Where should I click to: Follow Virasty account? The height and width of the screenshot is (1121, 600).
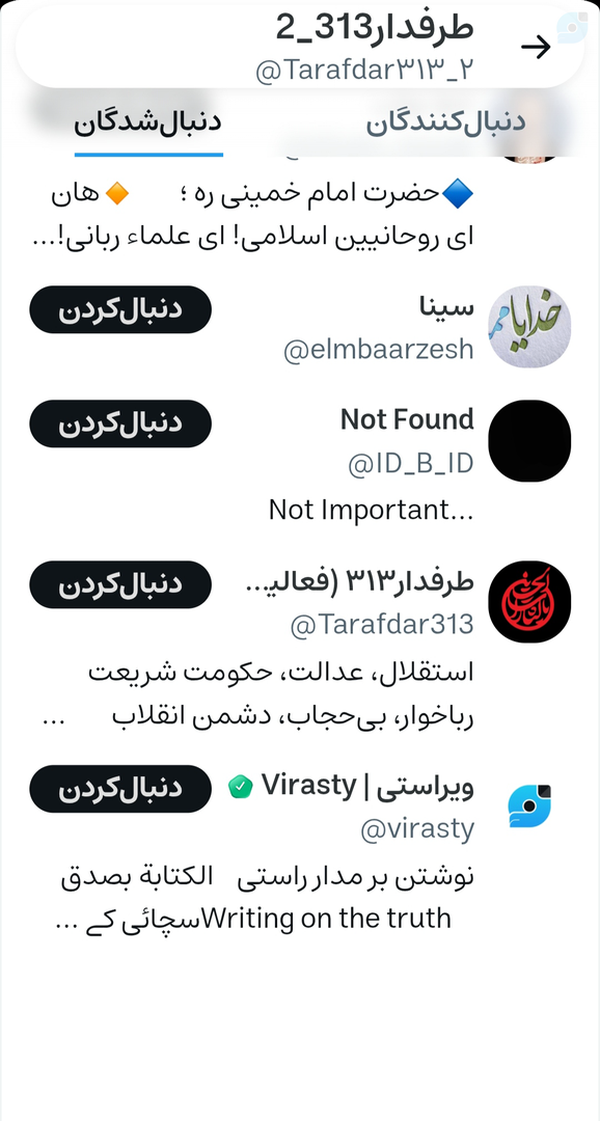pyautogui.click(x=120, y=789)
